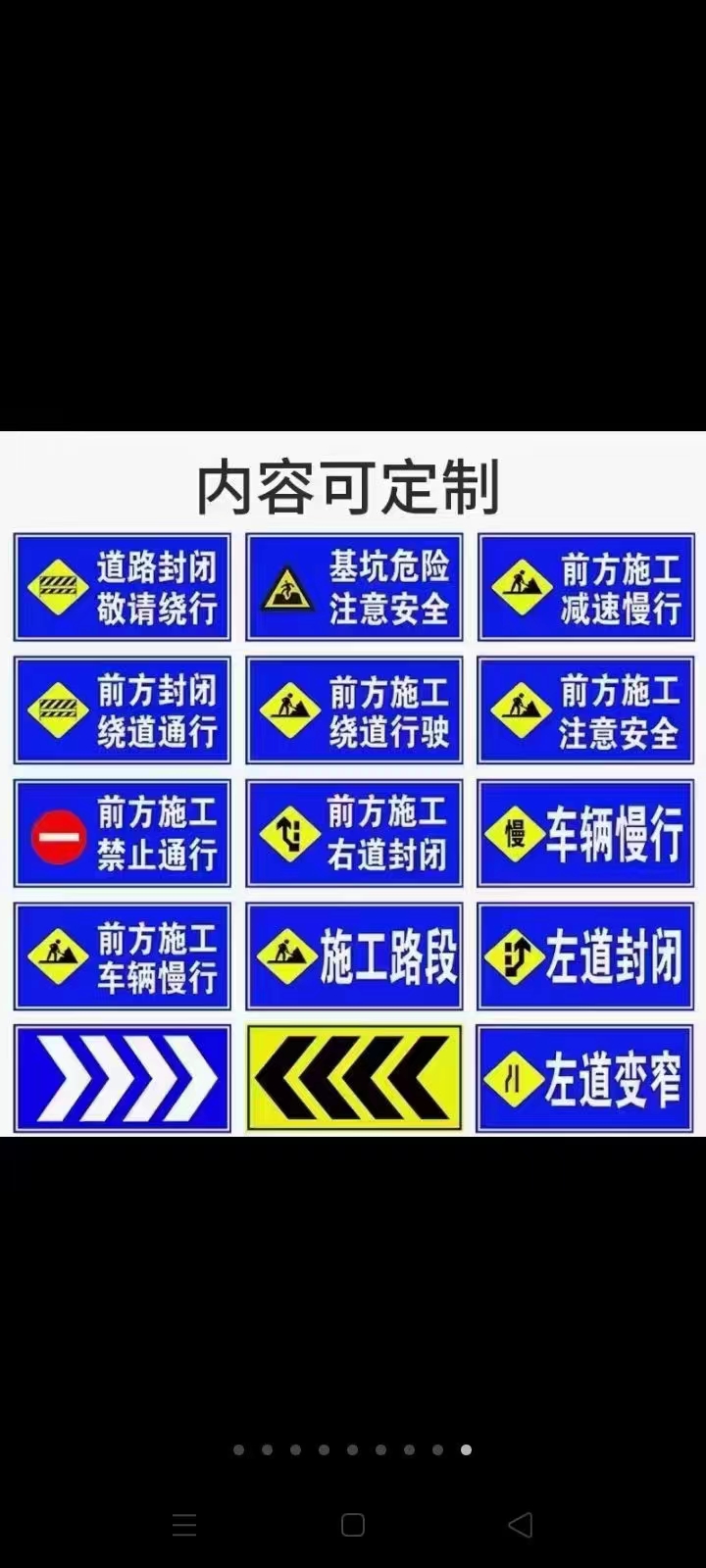
Task: Open the recent apps menu
Action: [x=184, y=1524]
